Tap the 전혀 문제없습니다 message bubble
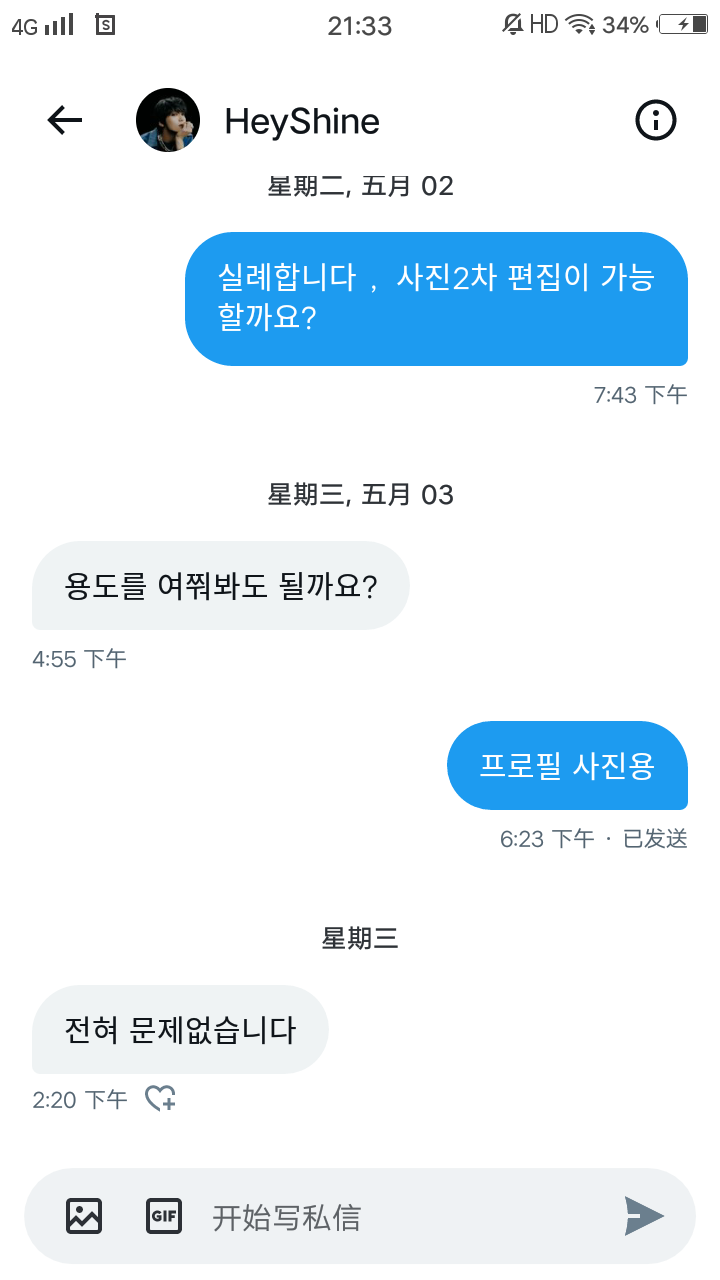 pos(179,1029)
